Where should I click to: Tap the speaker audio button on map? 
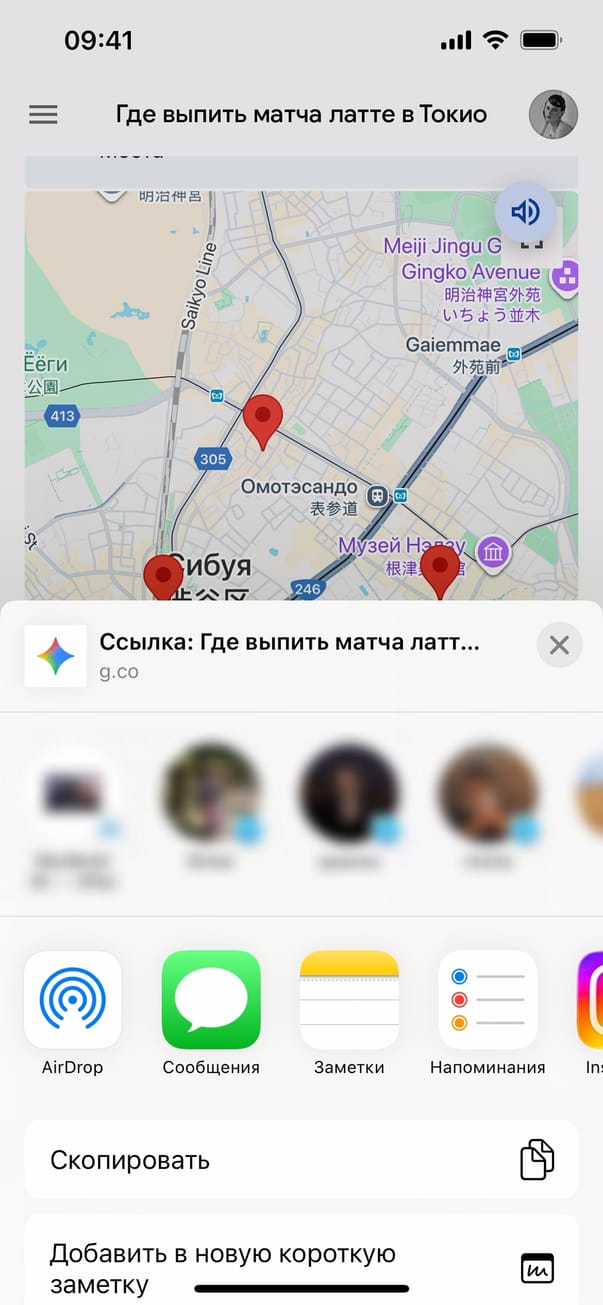tap(525, 212)
